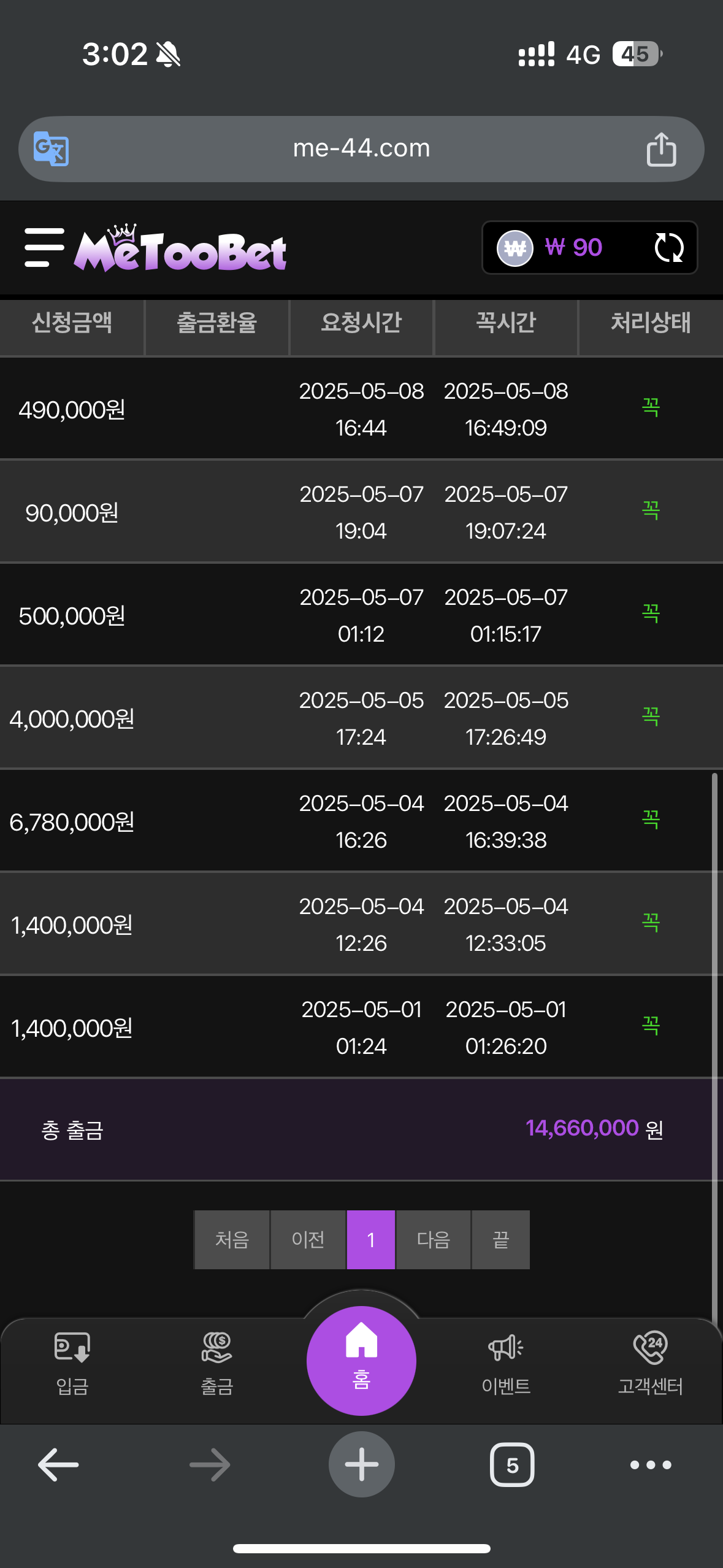Open the browser's three-dot menu
Image resolution: width=723 pixels, height=1568 pixels.
[651, 1465]
